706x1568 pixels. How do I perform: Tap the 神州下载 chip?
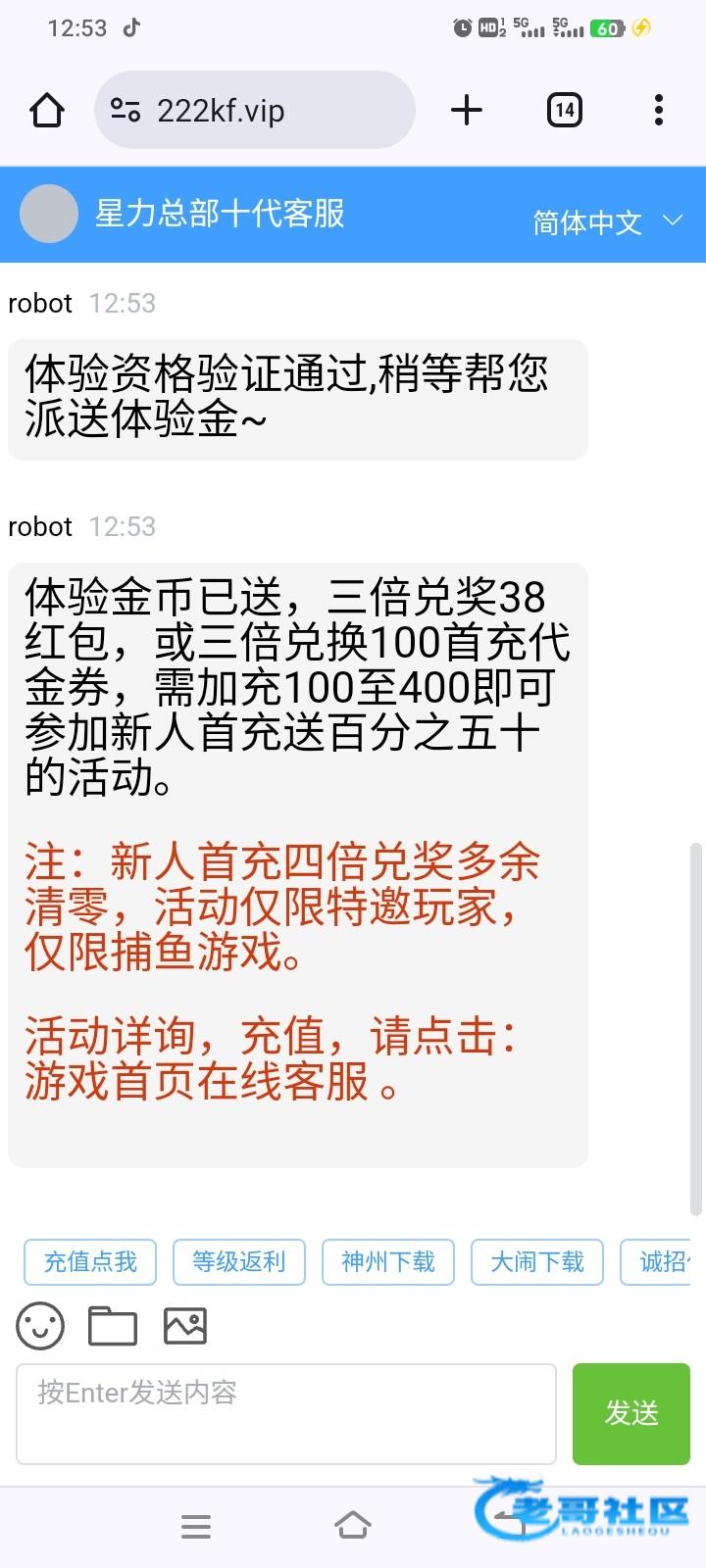coord(388,1261)
